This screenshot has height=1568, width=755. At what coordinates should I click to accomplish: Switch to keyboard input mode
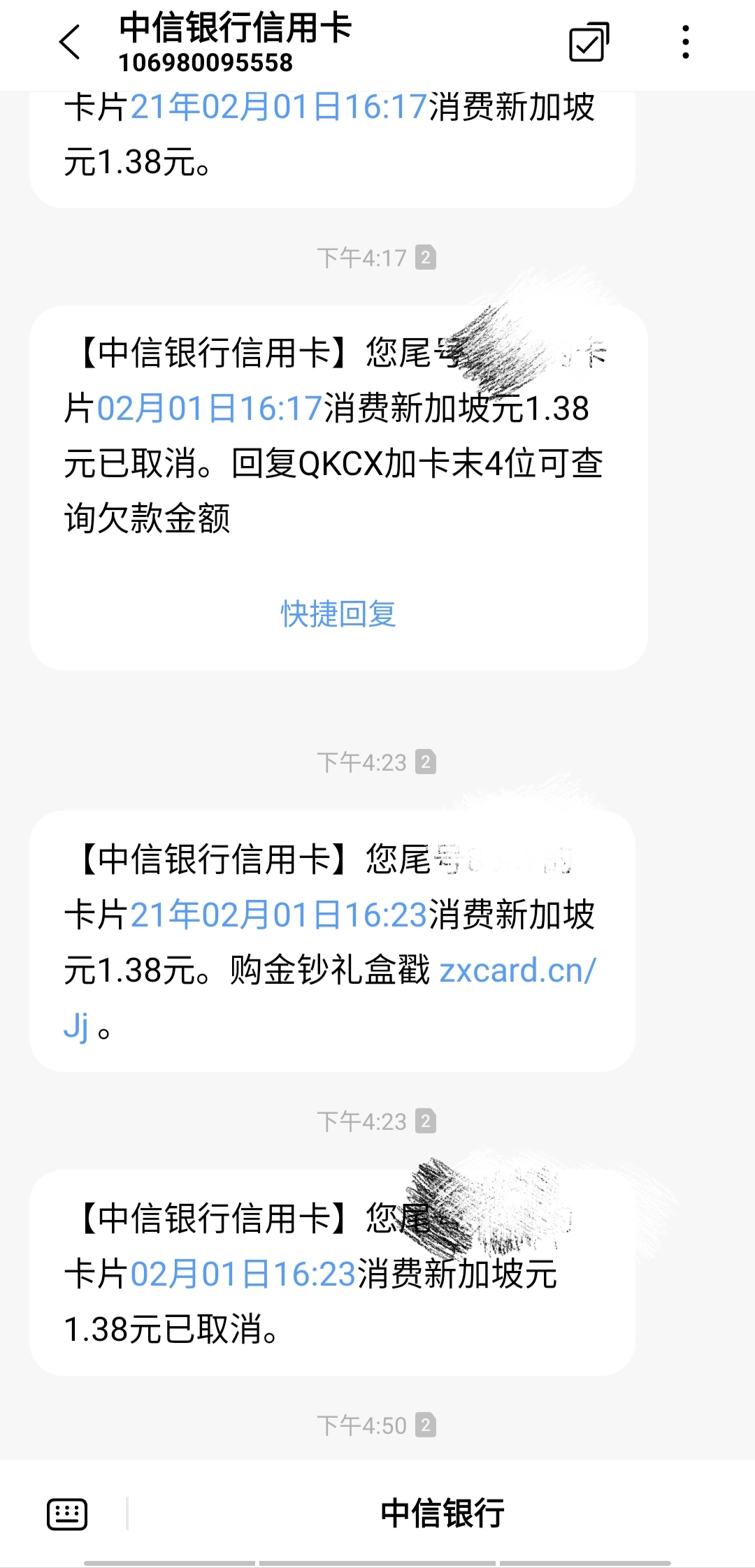tap(67, 1514)
